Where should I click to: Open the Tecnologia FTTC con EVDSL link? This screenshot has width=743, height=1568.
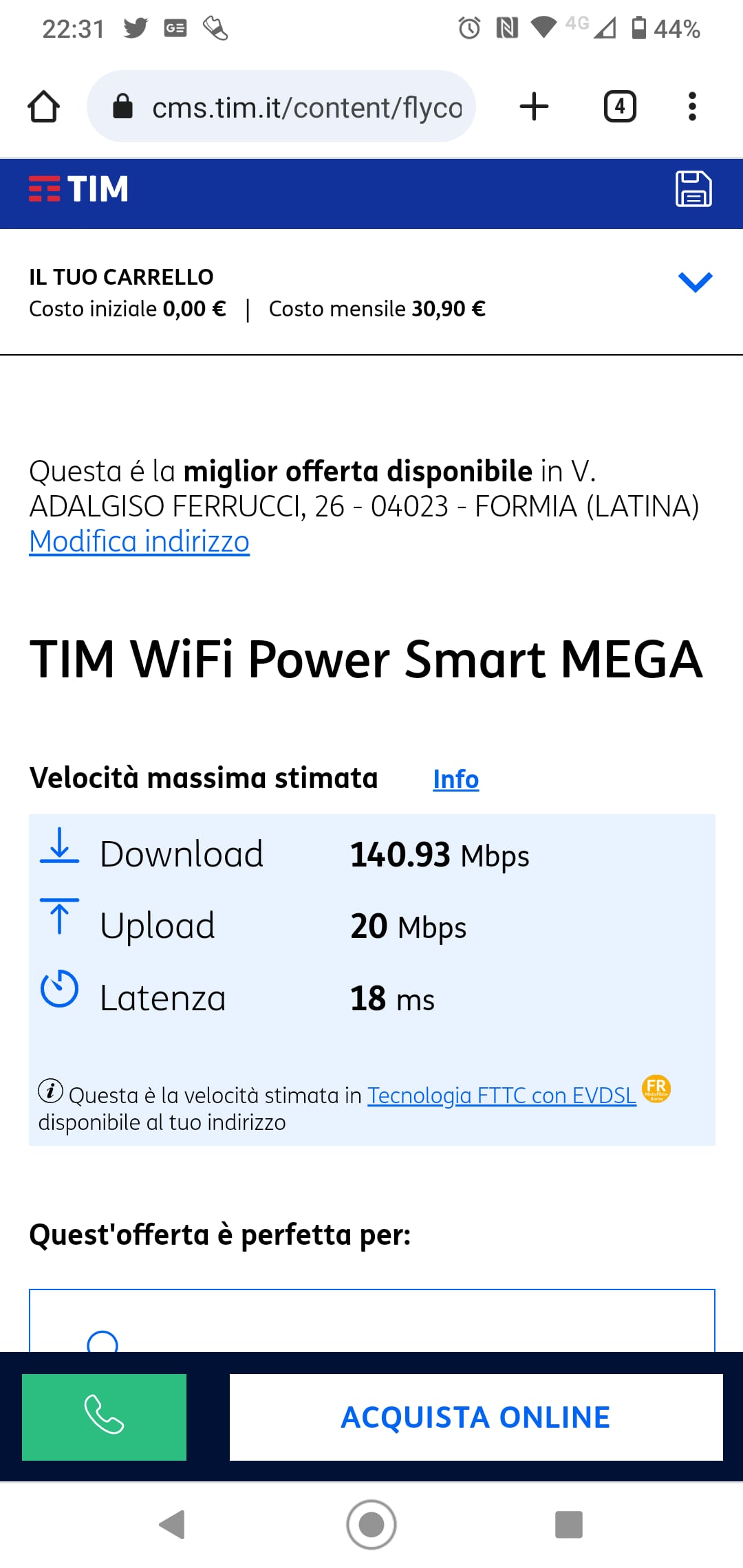502,1095
